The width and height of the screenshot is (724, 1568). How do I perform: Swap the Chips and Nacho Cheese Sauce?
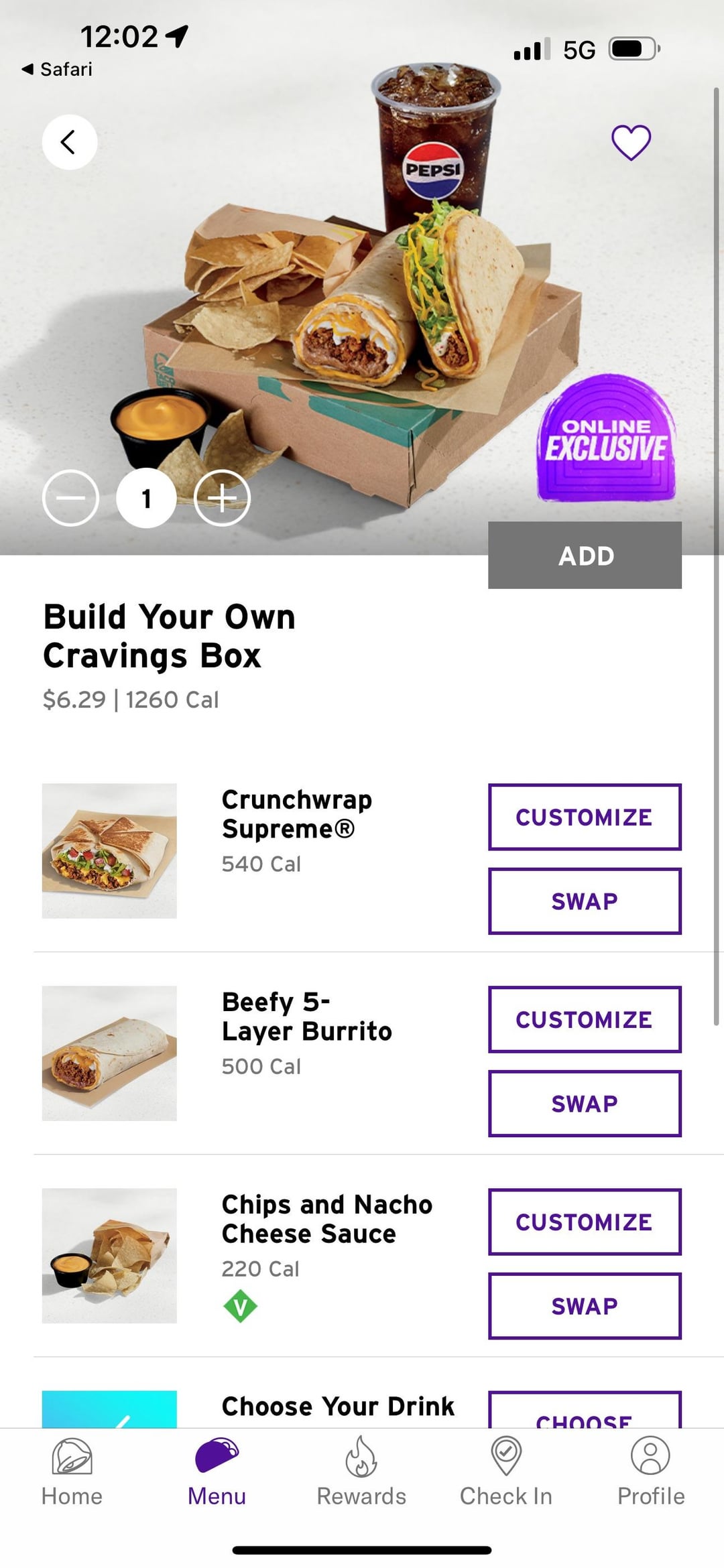[x=585, y=1306]
